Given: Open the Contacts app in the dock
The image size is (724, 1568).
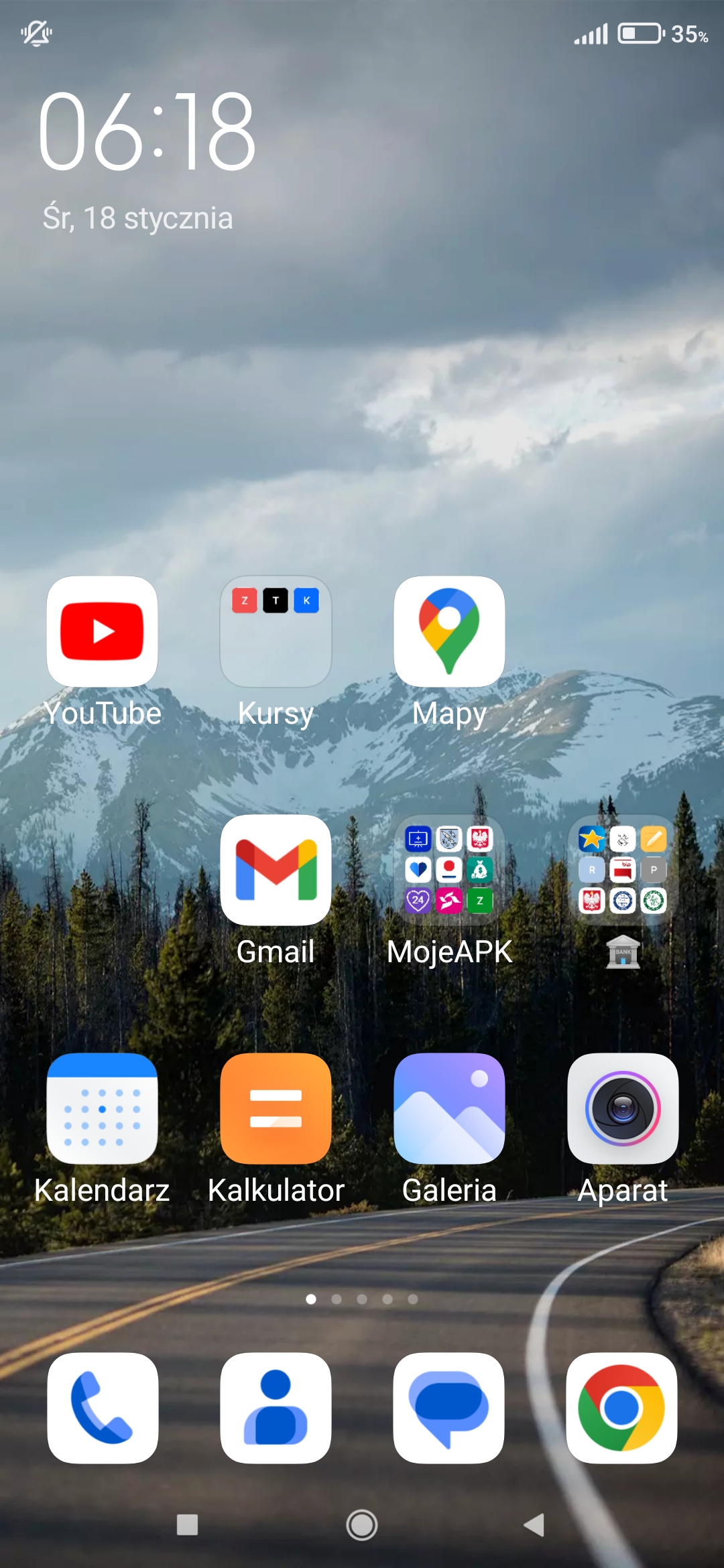Looking at the screenshot, I should click(x=276, y=1408).
